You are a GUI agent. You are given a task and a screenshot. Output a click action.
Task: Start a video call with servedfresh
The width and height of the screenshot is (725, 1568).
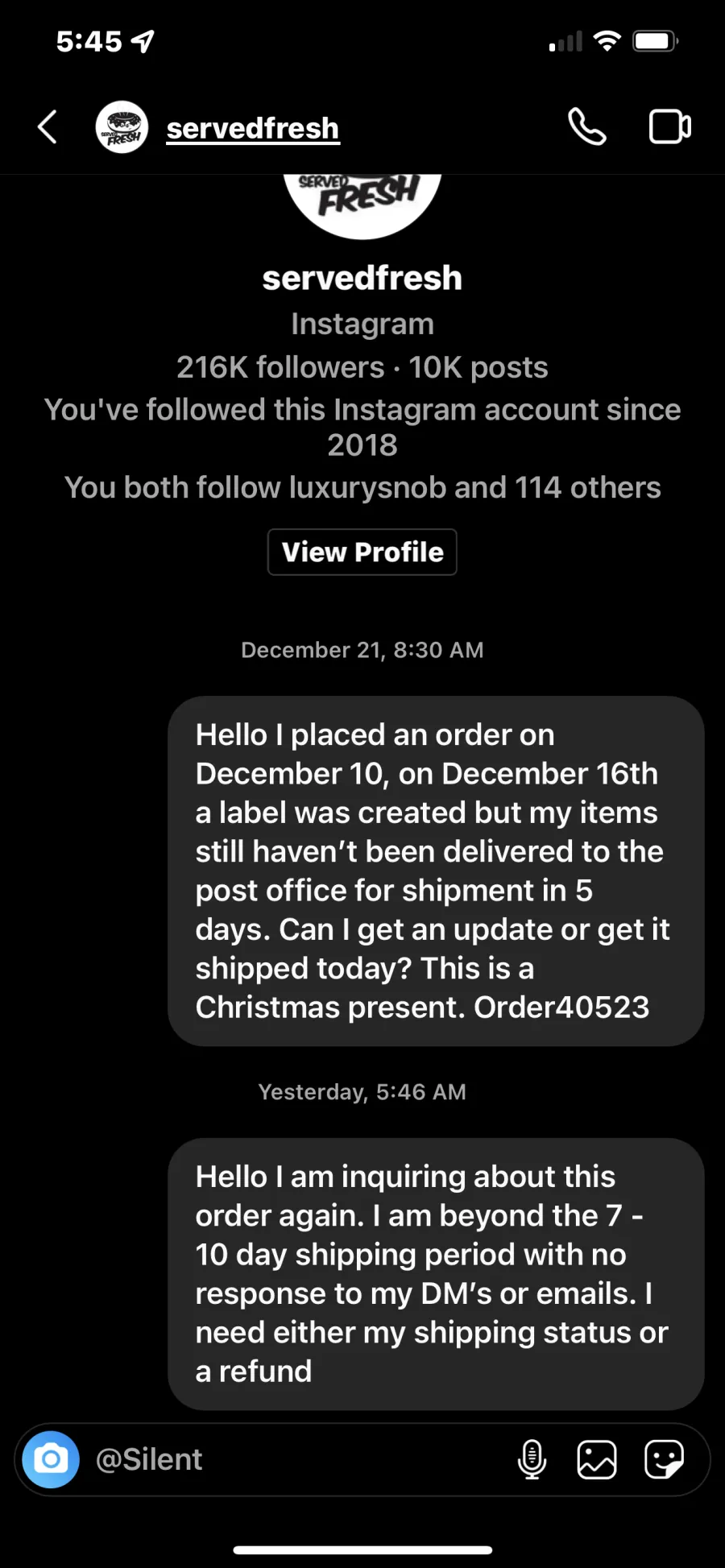[x=669, y=127]
